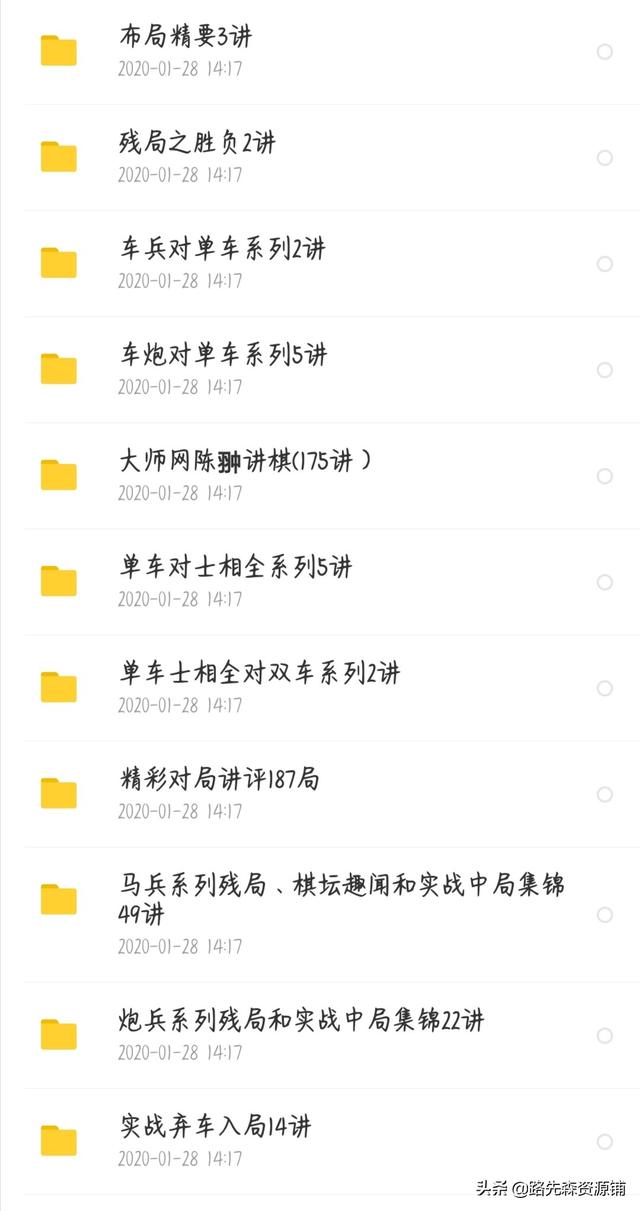Tick the circle beside 精彩对局讲评187局

click(605, 794)
